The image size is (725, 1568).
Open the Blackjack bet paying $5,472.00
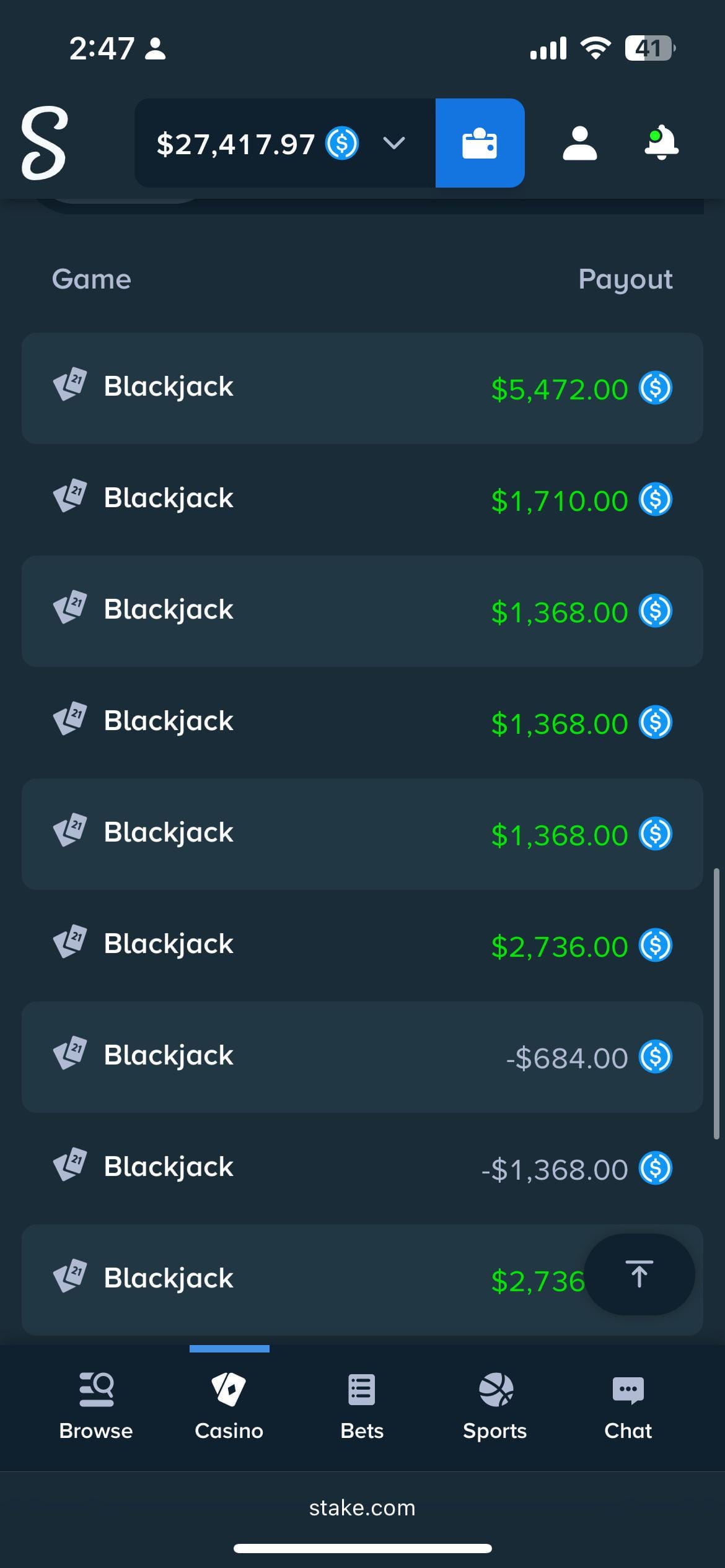coord(362,388)
